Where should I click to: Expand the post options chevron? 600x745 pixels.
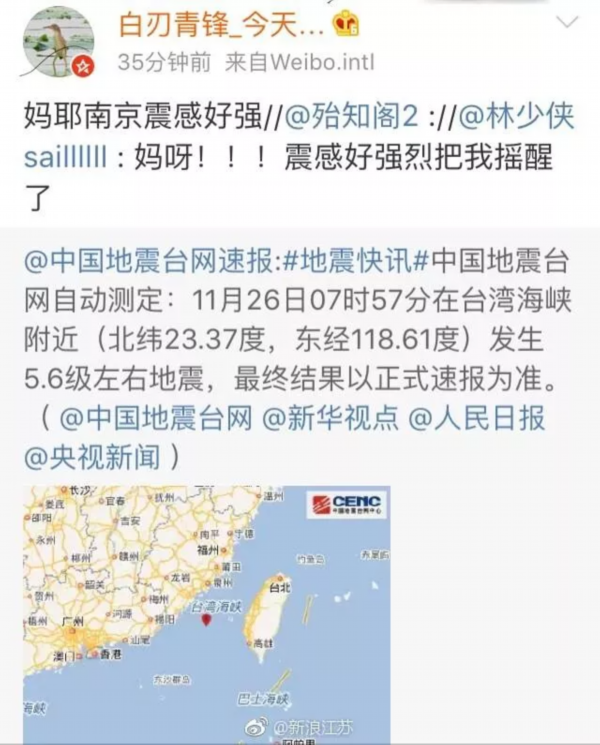pyautogui.click(x=566, y=22)
